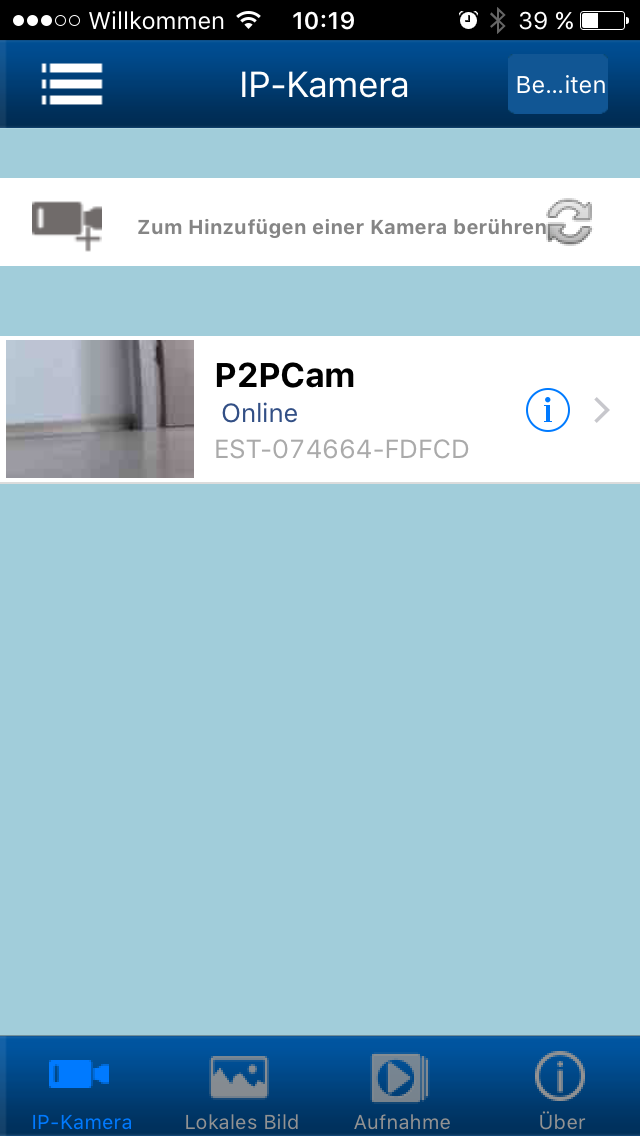Viewport: 640px width, 1136px height.
Task: Open the P2PCam camera preview thumbnail
Action: pos(100,409)
